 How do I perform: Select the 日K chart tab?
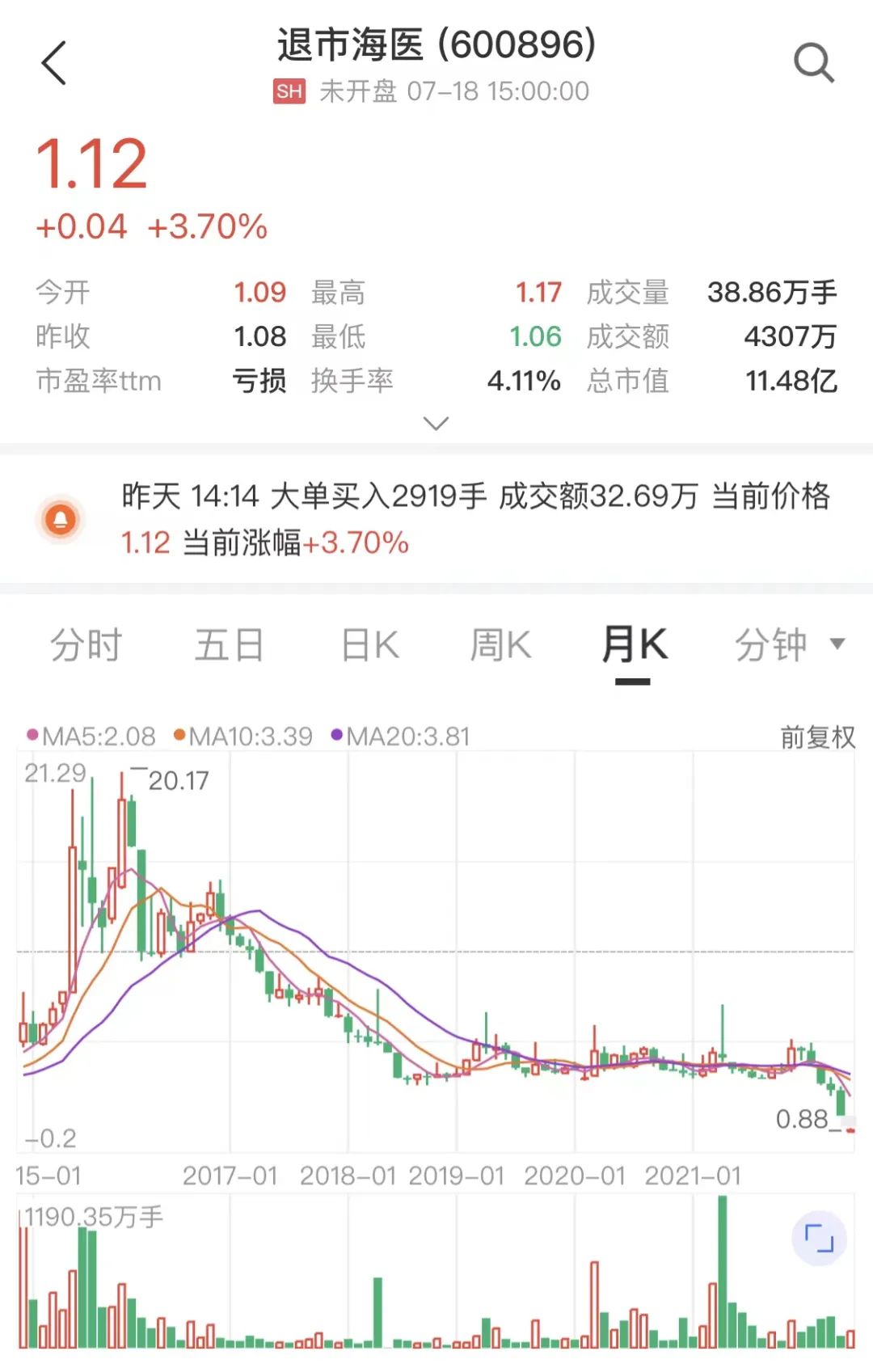point(370,645)
